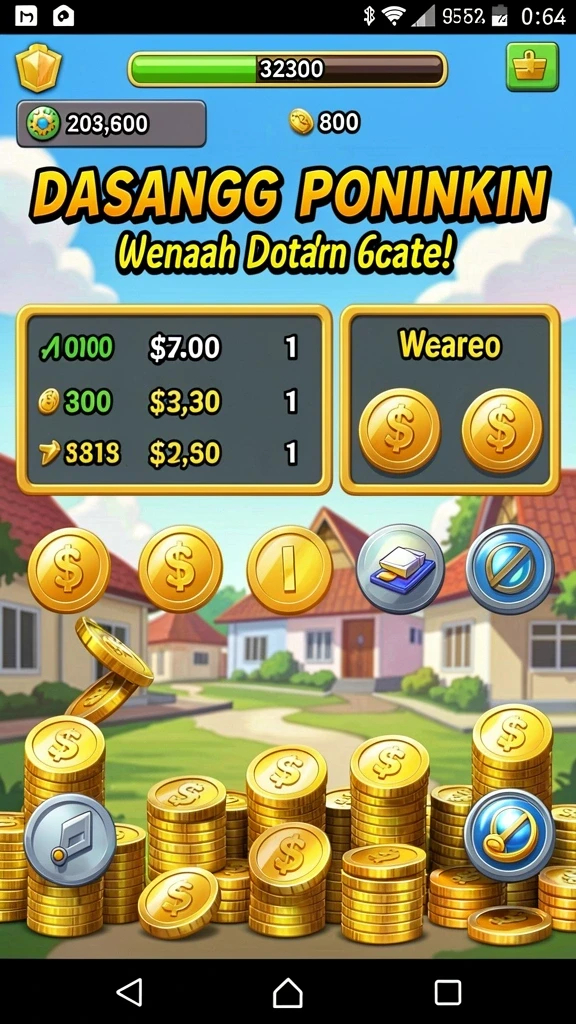
Task: Tap the music note button
Action: (x=70, y=840)
